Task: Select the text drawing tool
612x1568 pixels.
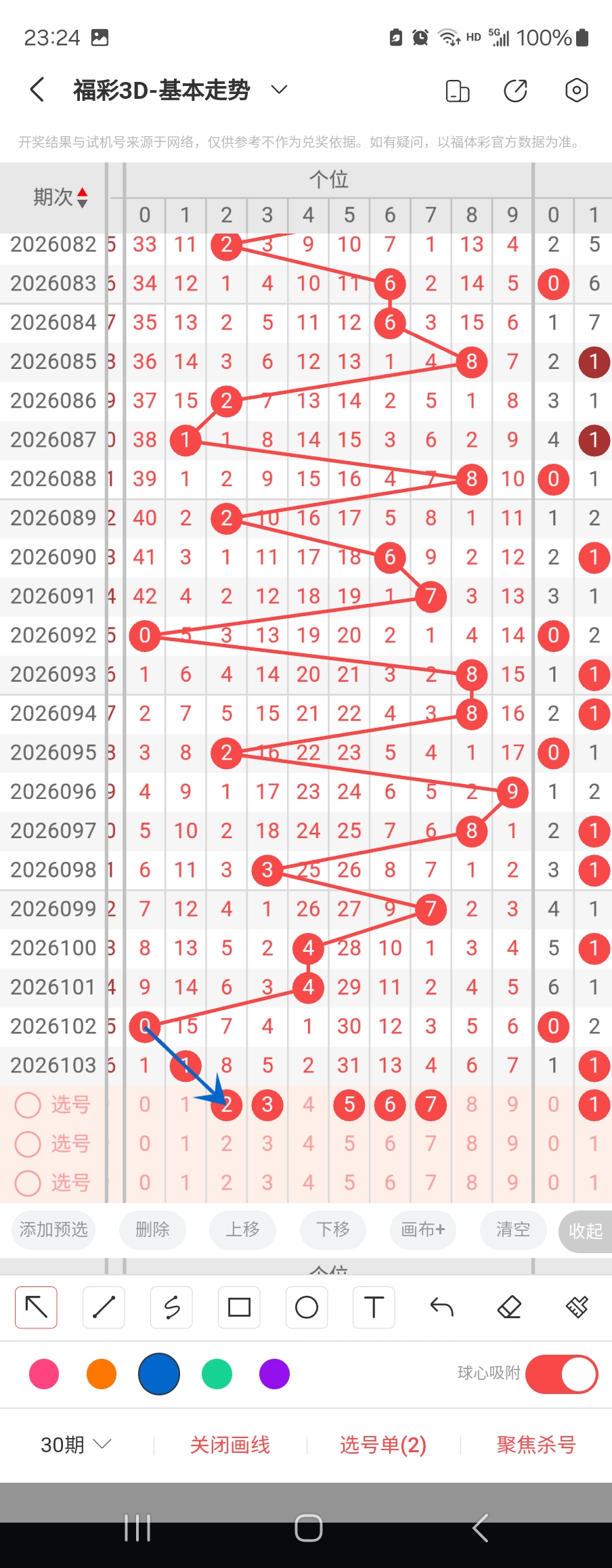Action: (x=374, y=1307)
